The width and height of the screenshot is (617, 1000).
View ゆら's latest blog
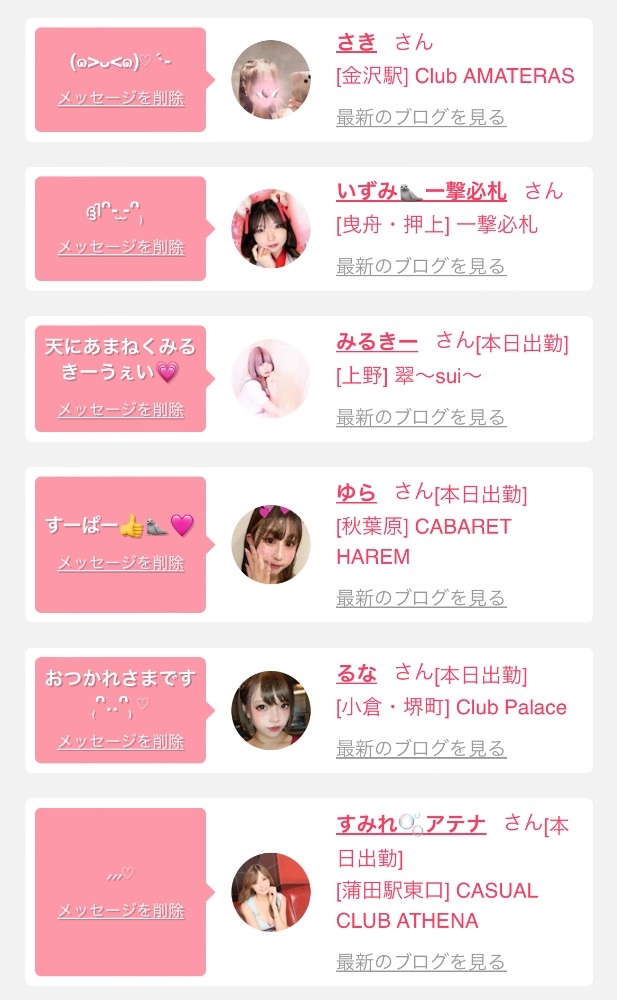tap(421, 598)
